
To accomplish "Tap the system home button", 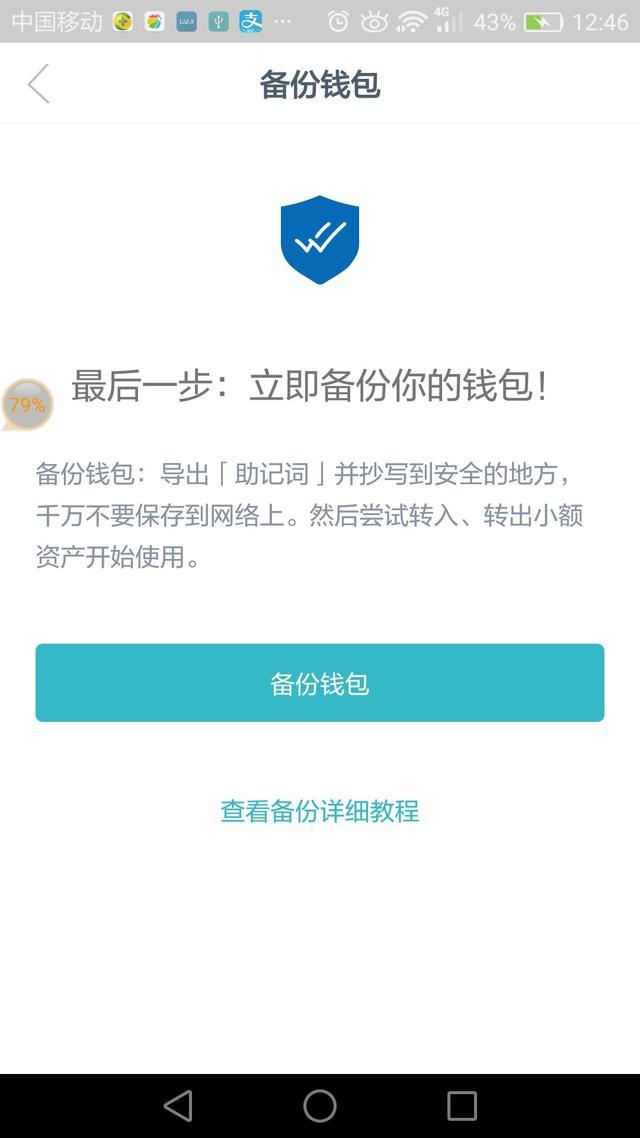I will (320, 1105).
